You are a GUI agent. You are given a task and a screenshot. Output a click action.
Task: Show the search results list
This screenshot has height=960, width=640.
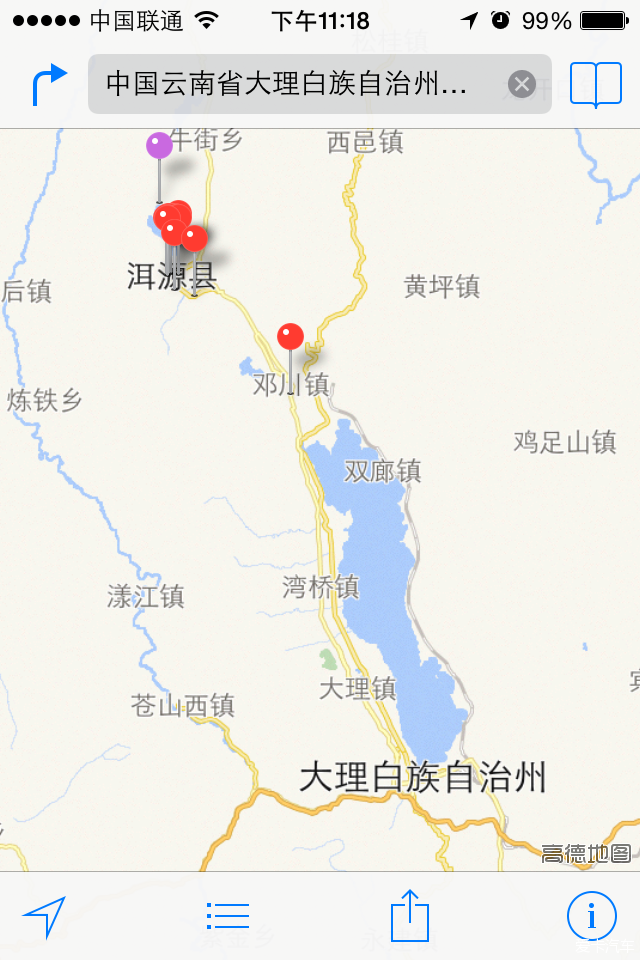pyautogui.click(x=228, y=915)
